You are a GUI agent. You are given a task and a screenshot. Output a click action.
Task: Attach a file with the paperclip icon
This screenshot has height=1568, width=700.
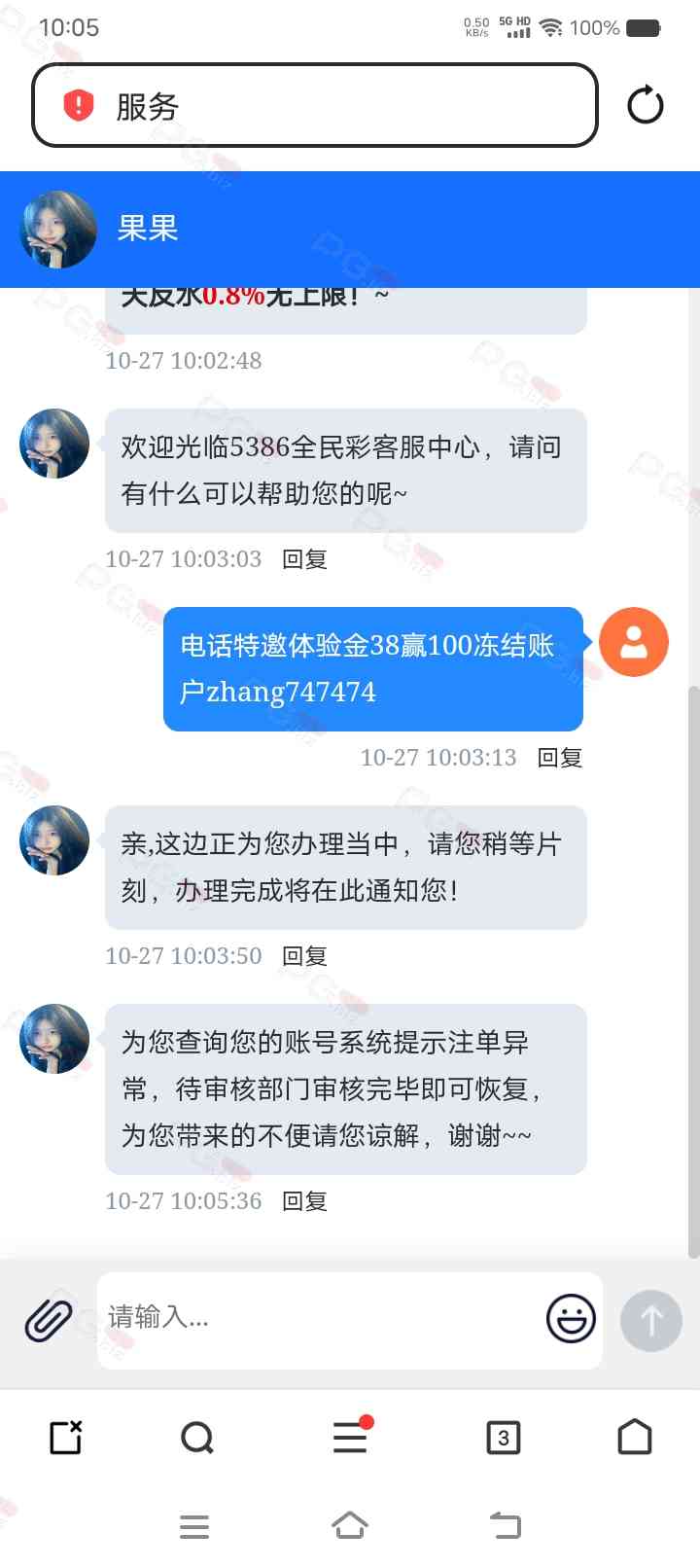(x=49, y=1320)
